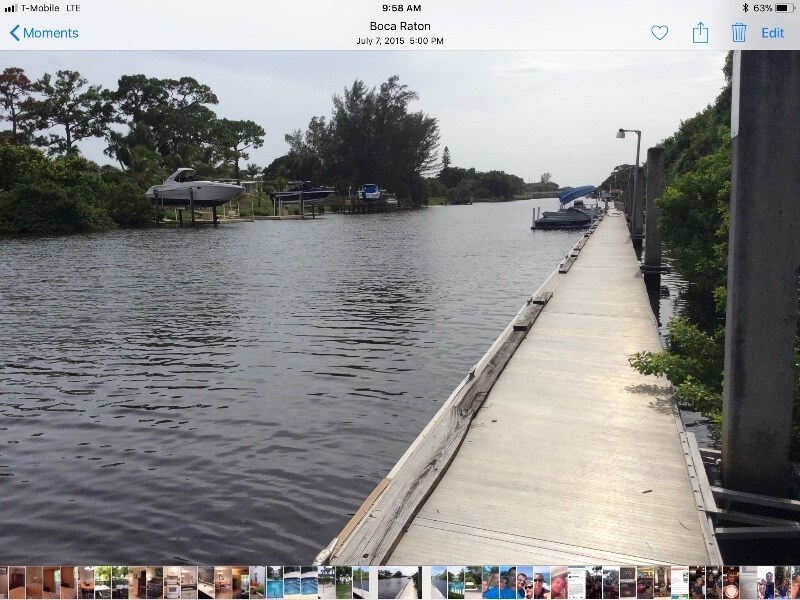Image resolution: width=800 pixels, height=600 pixels.
Task: Go back to Moments
Action: 44,33
